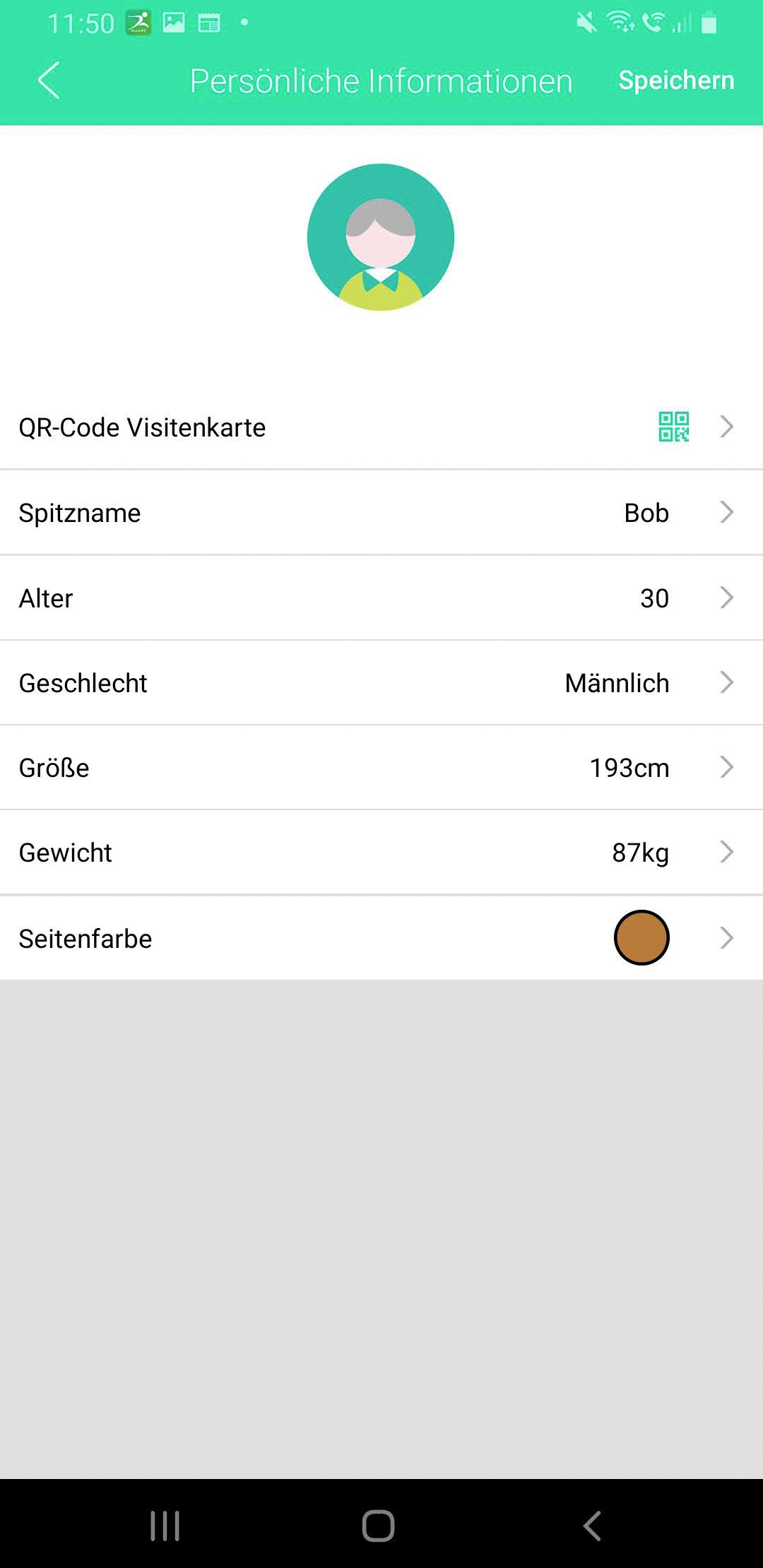Open the QR-Code Visitenkarte row
The height and width of the screenshot is (1568, 763).
[381, 427]
